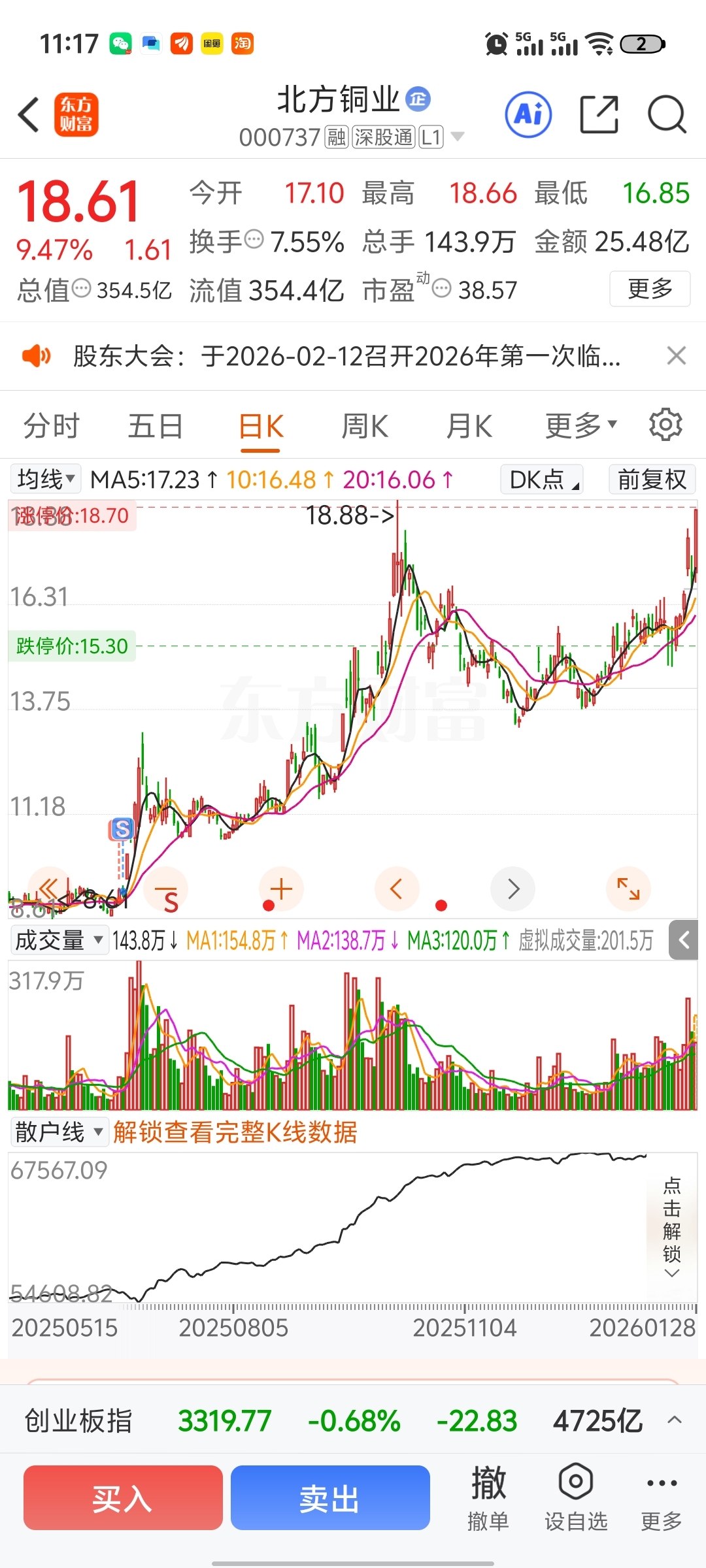
Task: Tap the 卖出 sell button
Action: pyautogui.click(x=330, y=1497)
